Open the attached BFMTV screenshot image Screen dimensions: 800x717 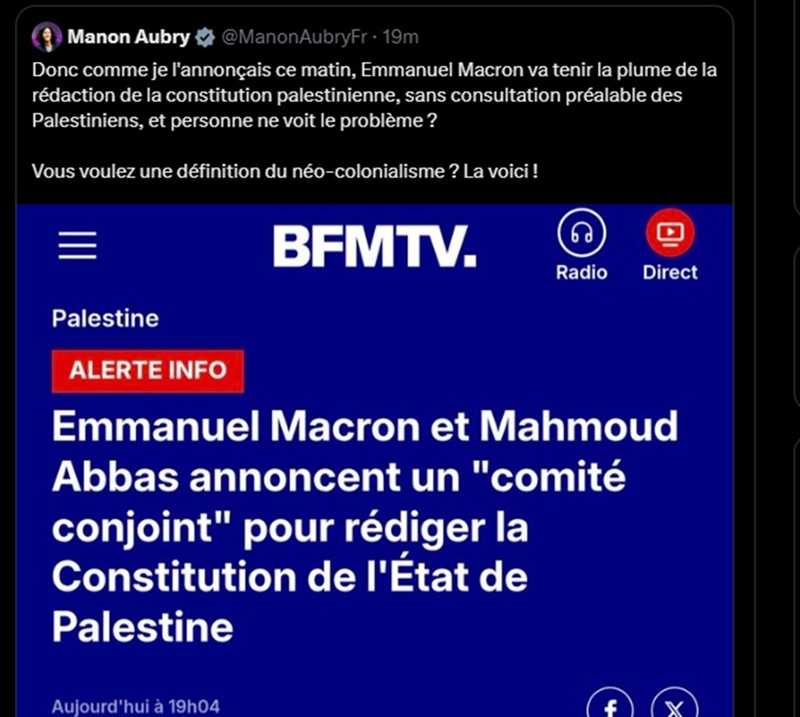(x=375, y=460)
